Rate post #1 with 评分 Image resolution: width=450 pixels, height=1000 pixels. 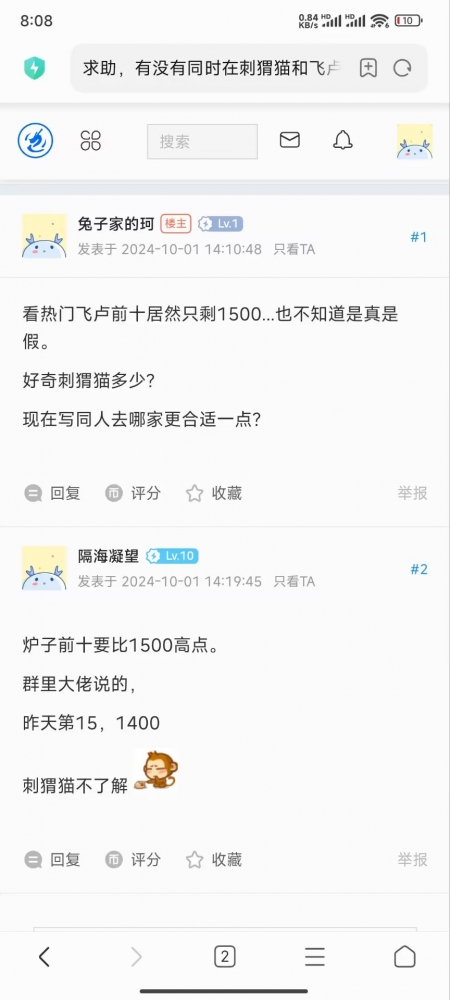[x=133, y=493]
